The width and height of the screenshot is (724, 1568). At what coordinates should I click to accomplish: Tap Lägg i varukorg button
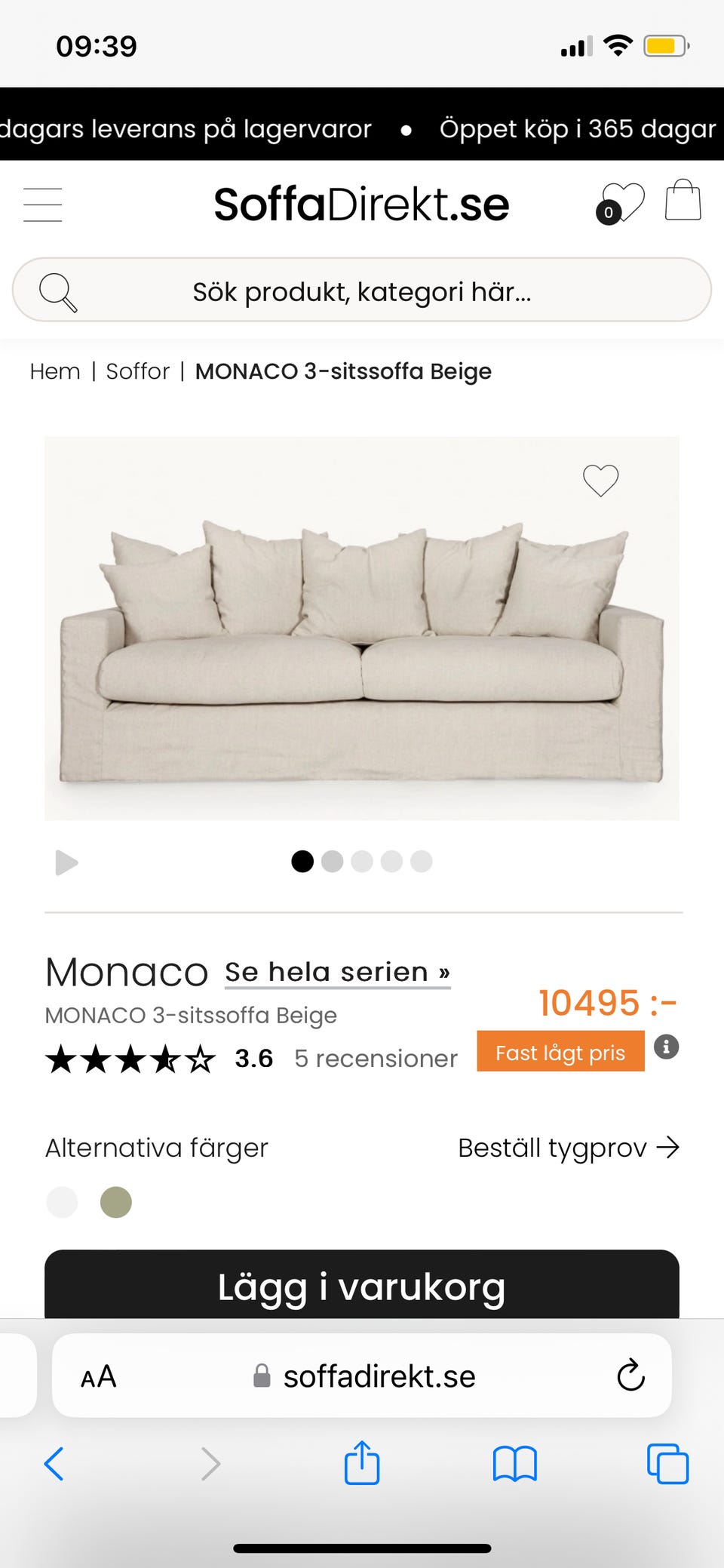[362, 1286]
